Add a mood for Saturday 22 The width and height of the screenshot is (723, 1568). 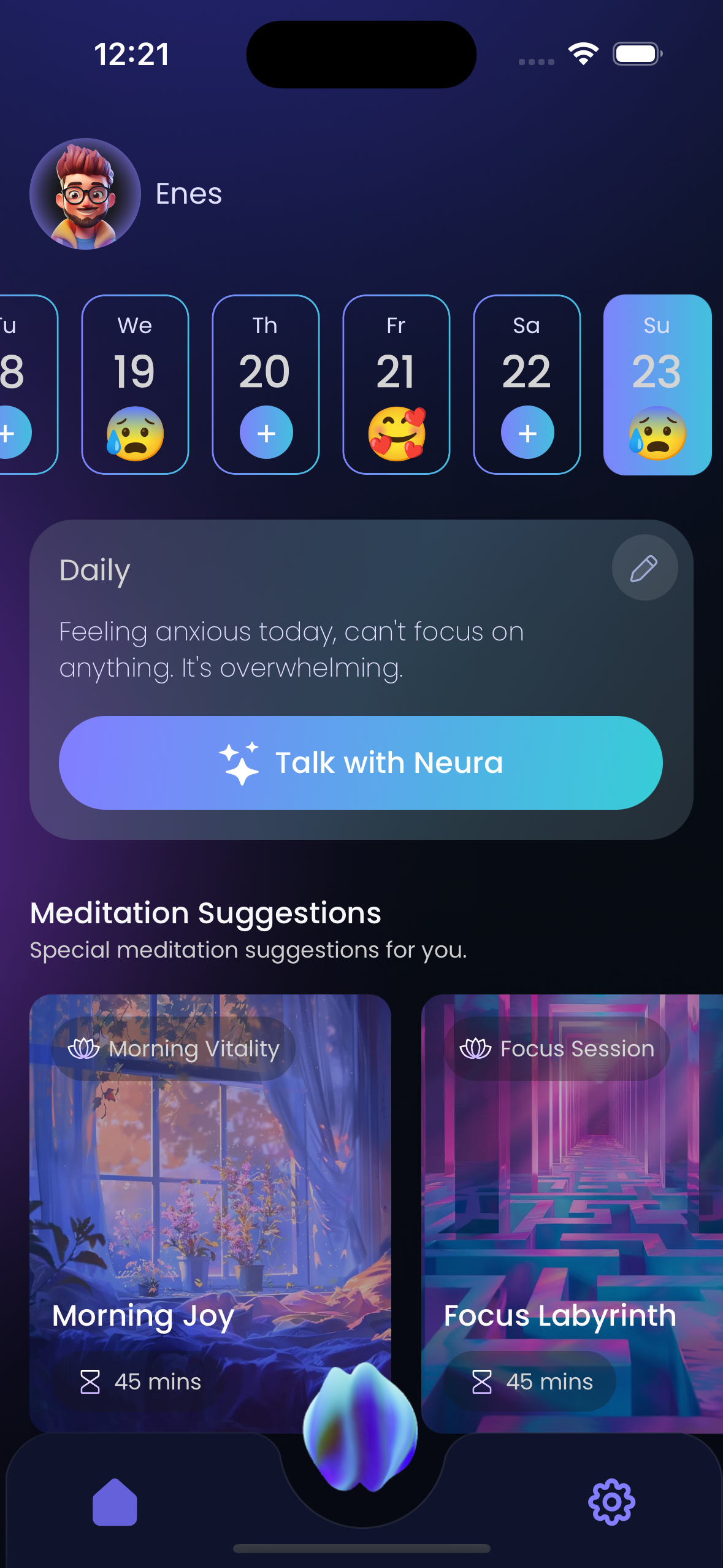point(527,432)
